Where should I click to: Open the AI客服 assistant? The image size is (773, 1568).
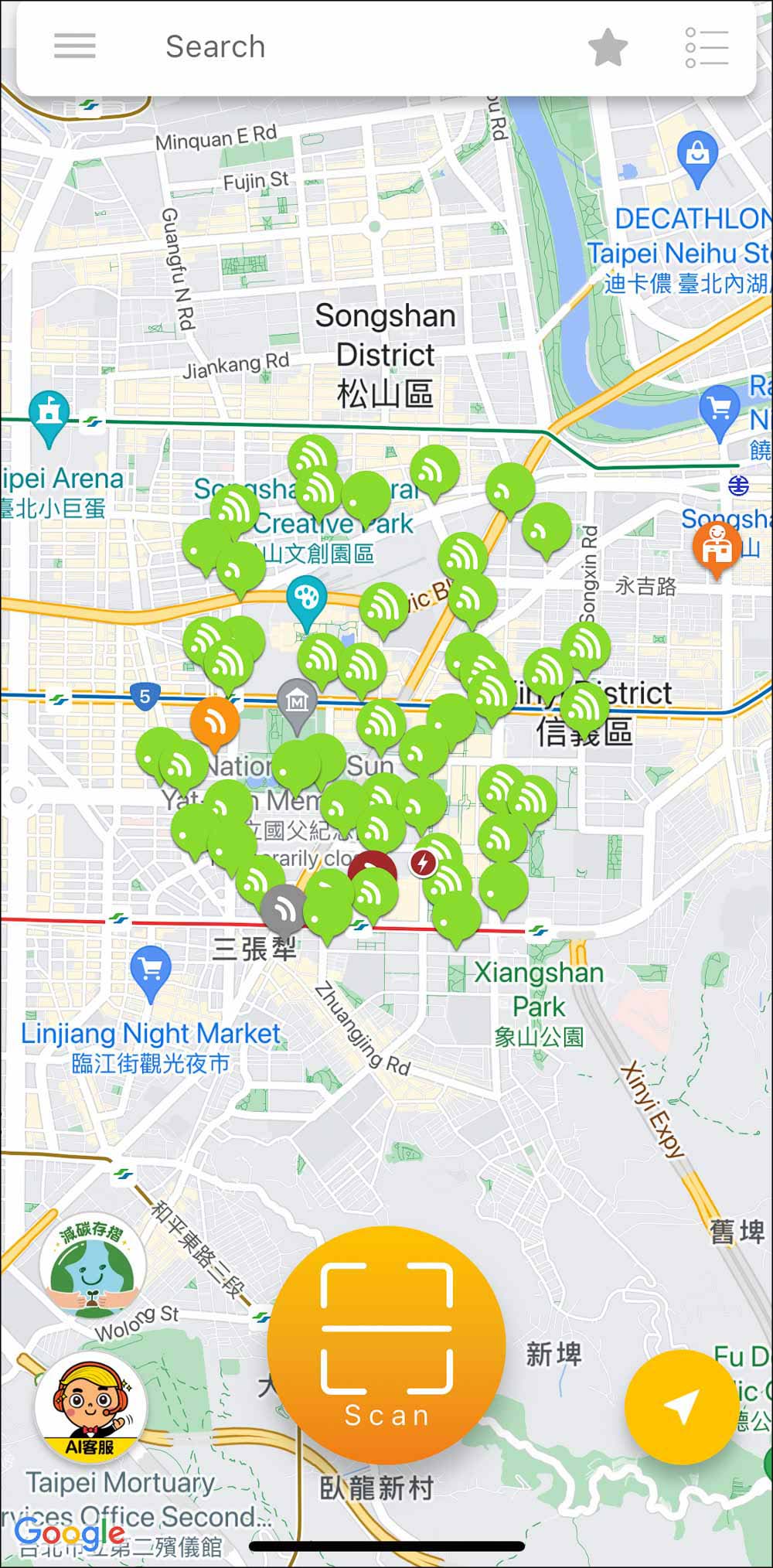[x=90, y=1409]
